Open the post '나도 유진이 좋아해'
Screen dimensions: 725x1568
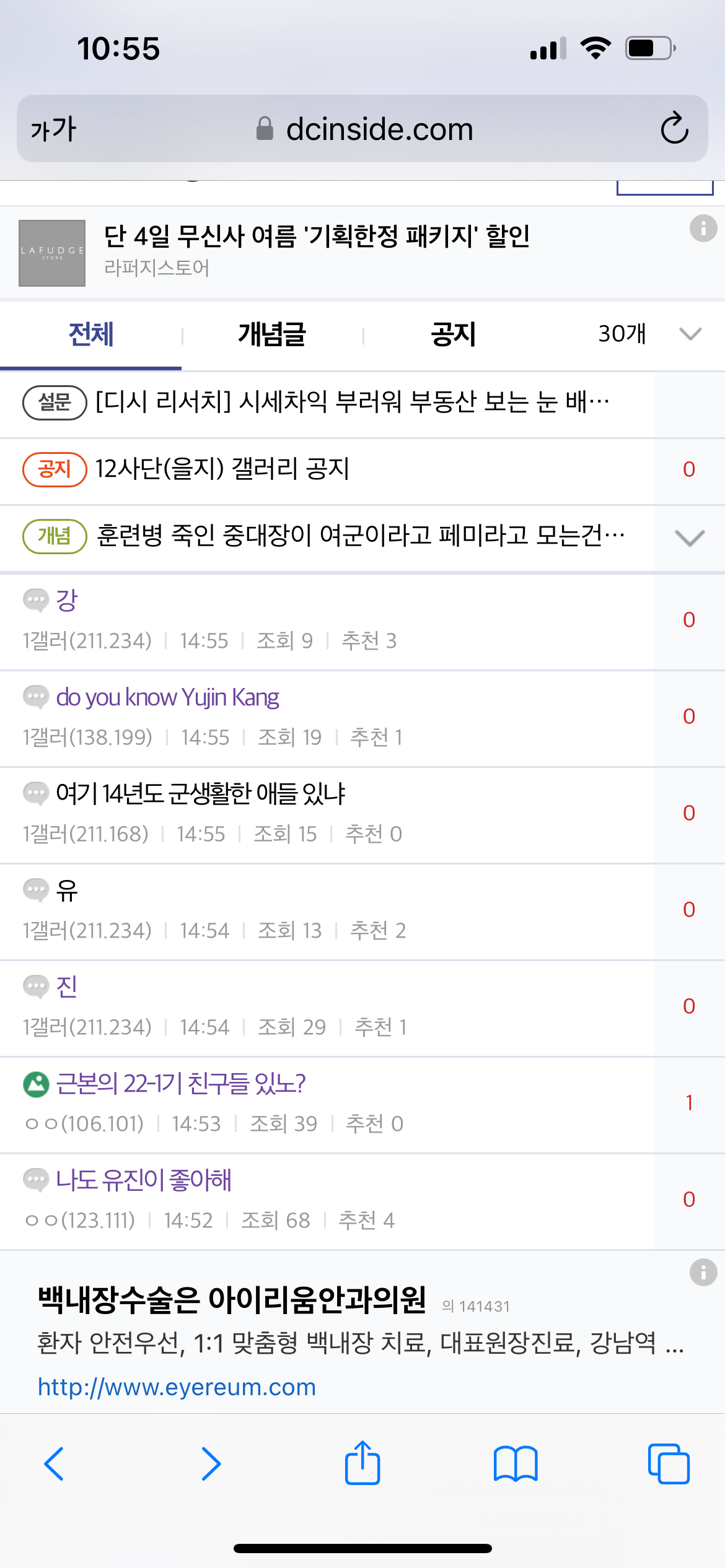(x=144, y=1180)
